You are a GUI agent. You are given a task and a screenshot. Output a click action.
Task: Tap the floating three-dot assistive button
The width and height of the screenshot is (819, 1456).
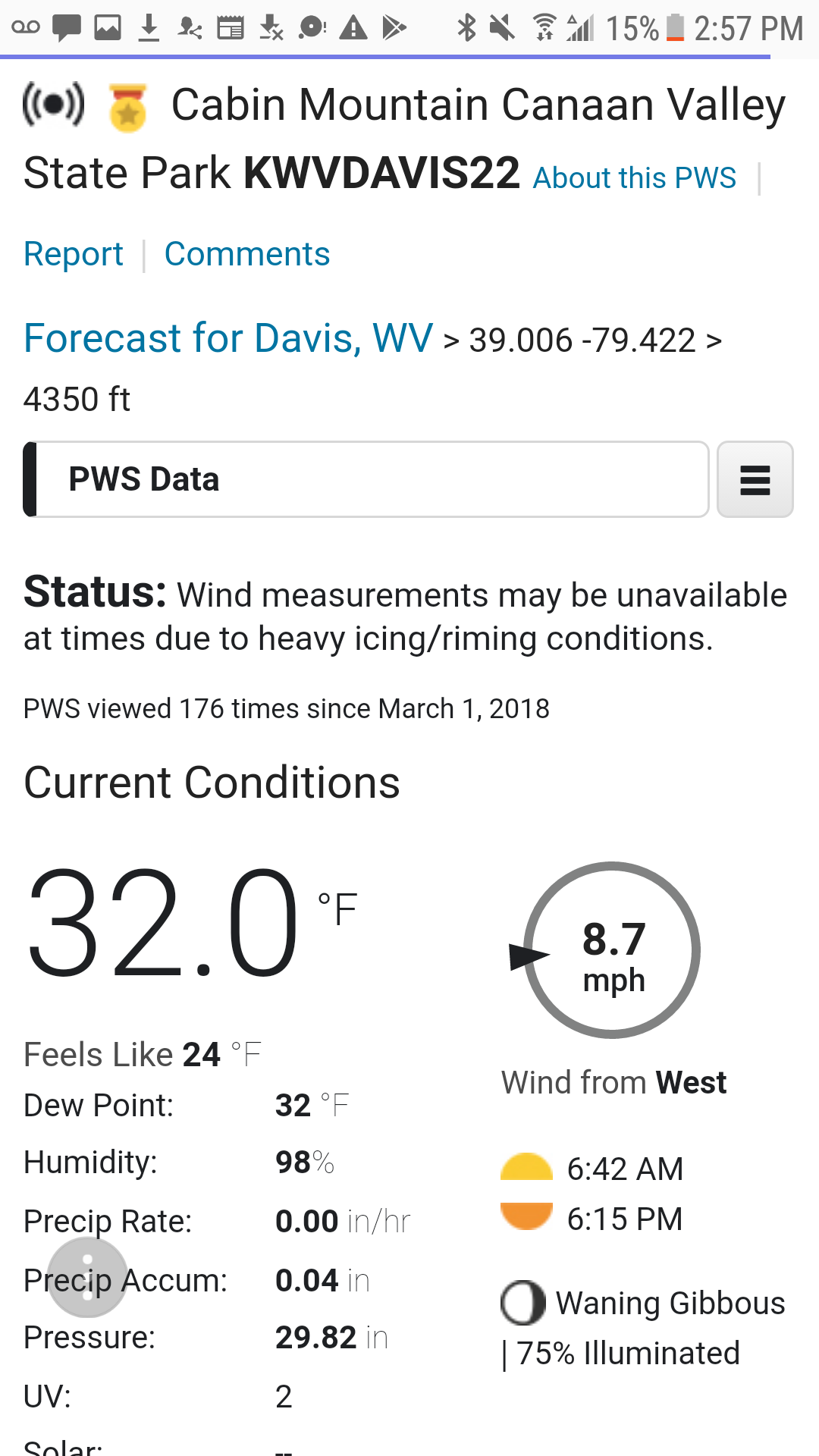click(87, 1278)
